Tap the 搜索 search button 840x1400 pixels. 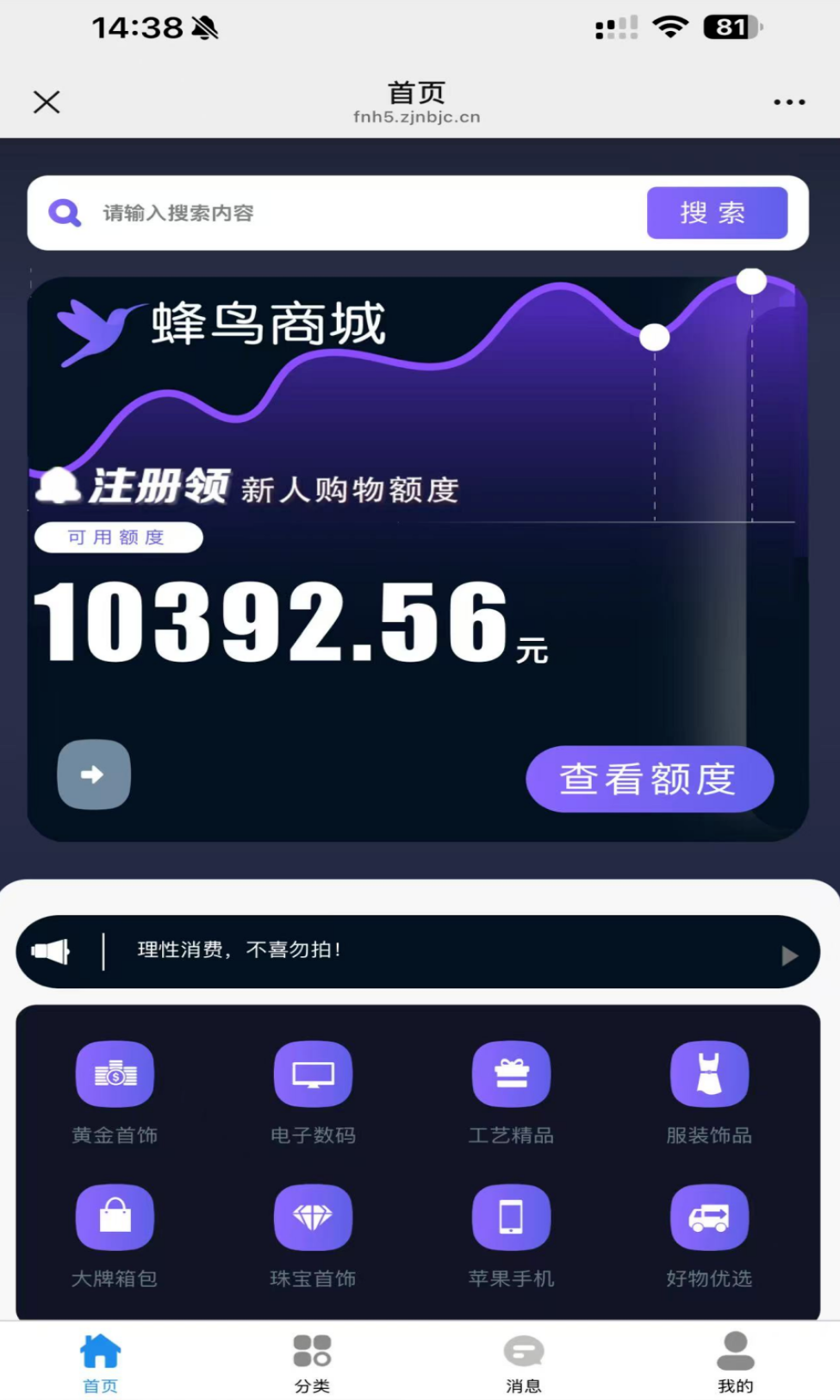pyautogui.click(x=716, y=213)
